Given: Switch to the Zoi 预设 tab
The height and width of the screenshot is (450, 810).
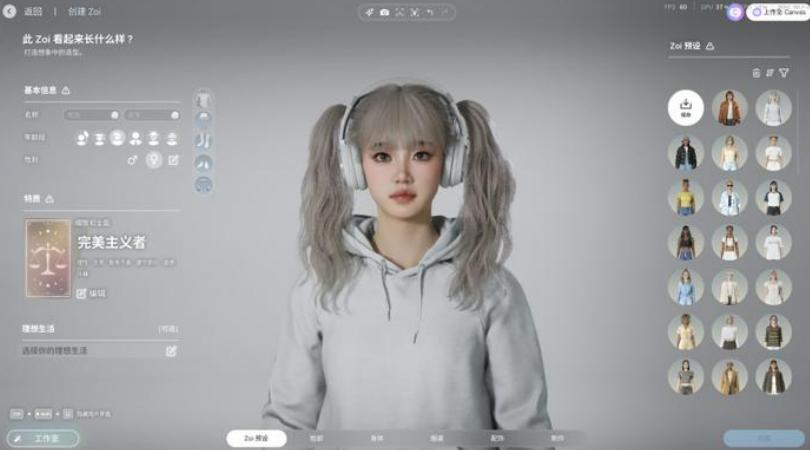Looking at the screenshot, I should (x=256, y=438).
